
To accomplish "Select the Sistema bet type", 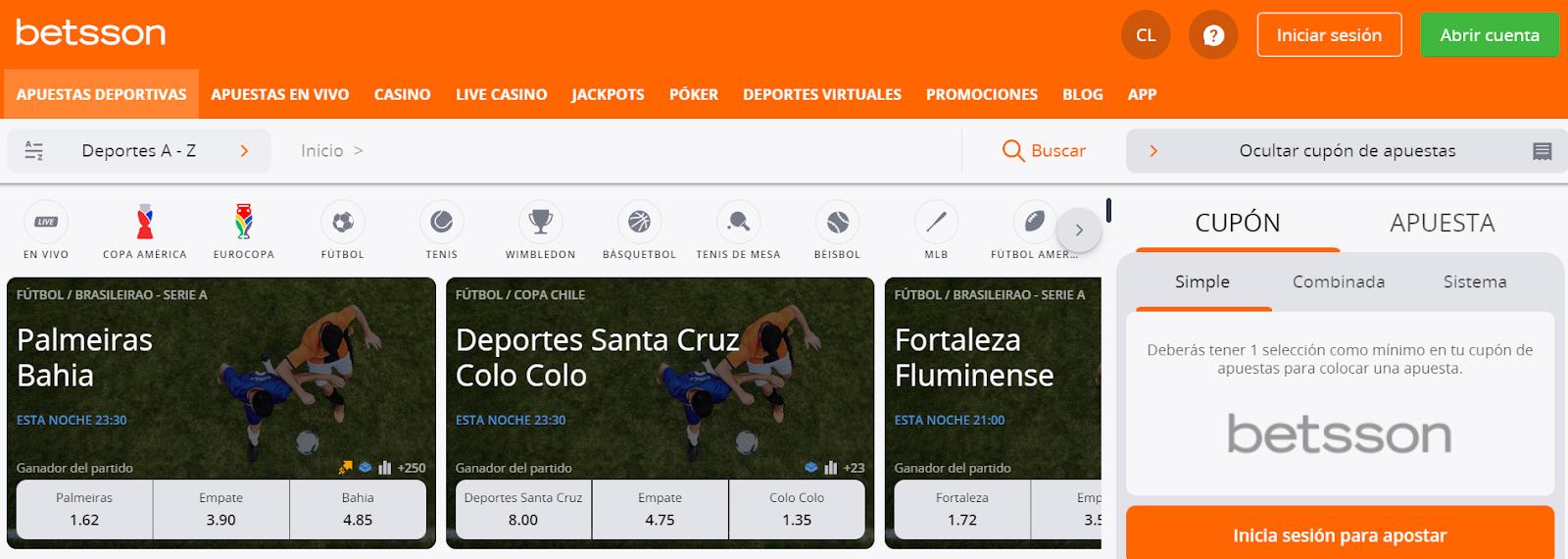I will [1474, 282].
